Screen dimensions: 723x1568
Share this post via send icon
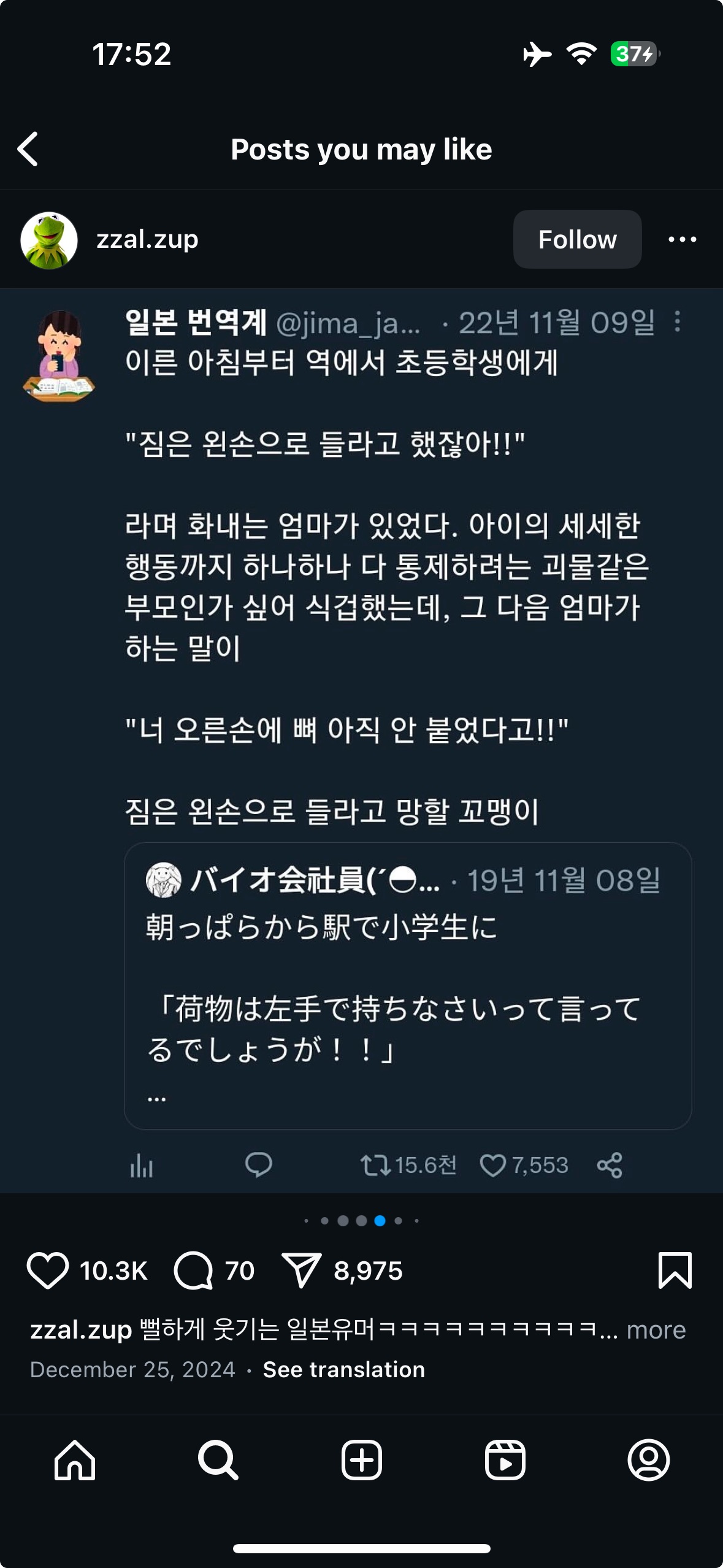[x=301, y=1270]
